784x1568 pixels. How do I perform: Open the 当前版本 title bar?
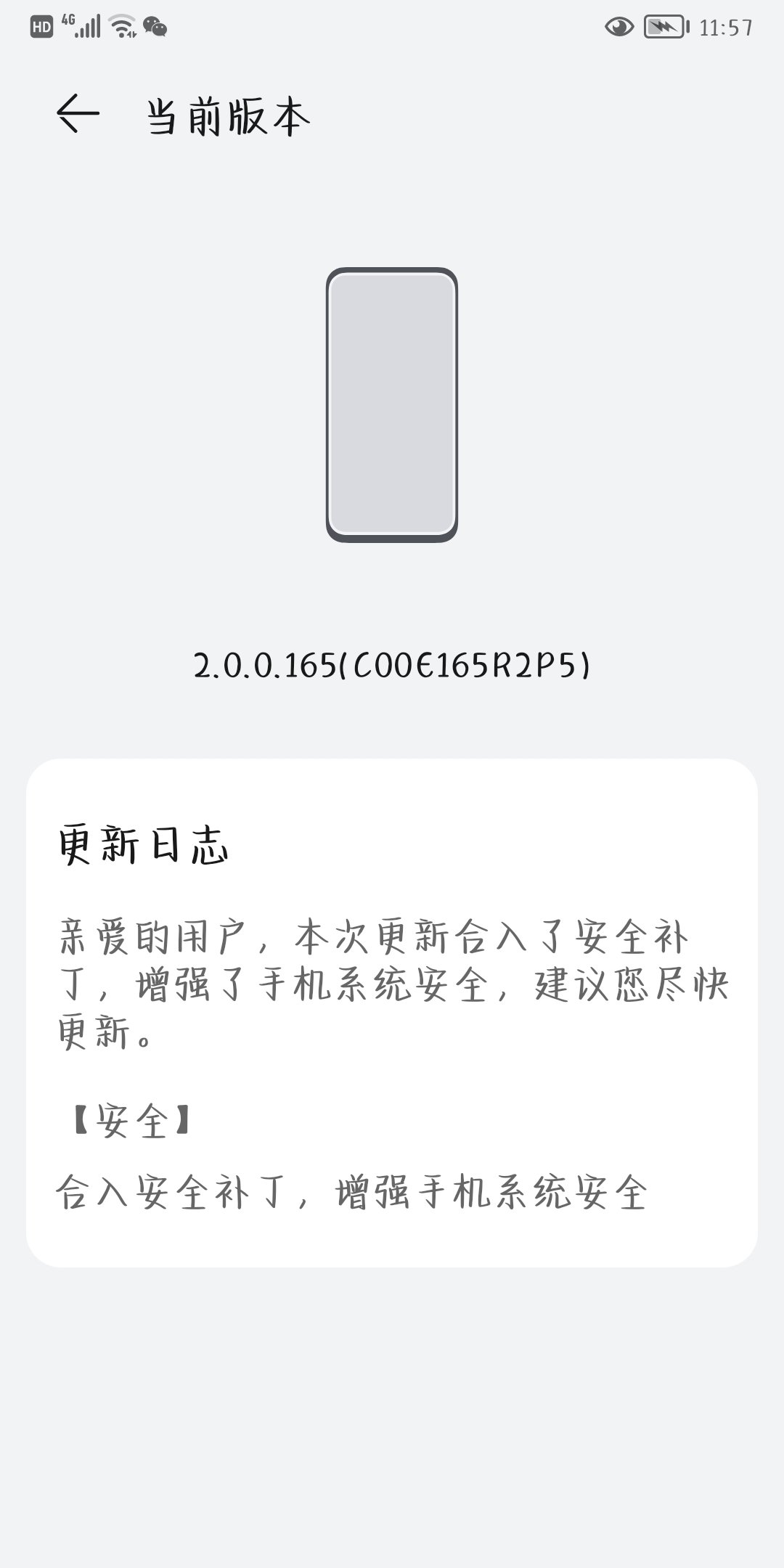tap(225, 114)
